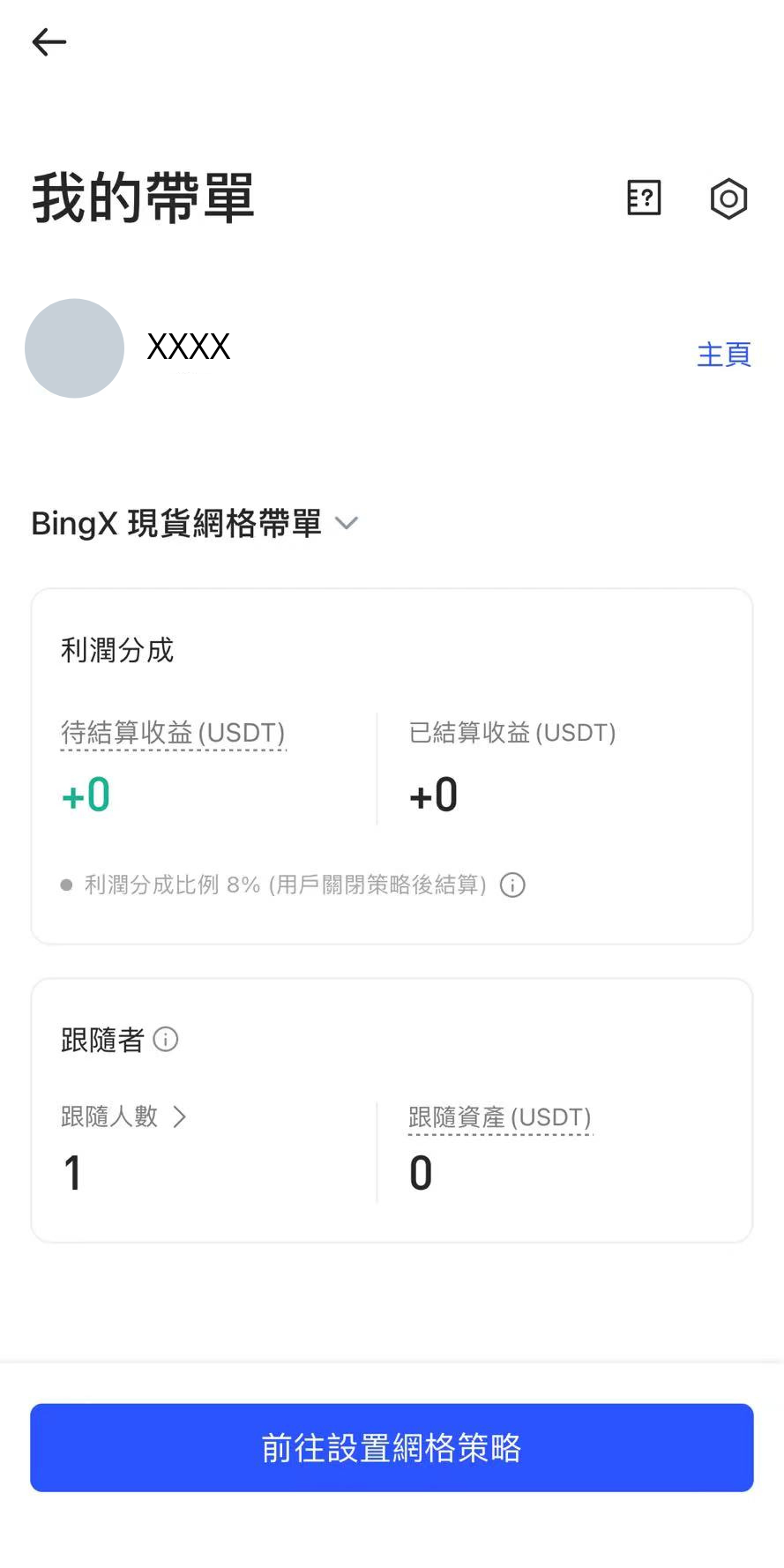The image size is (784, 1568).
Task: Open the 主頁 link
Action: pyautogui.click(x=723, y=355)
